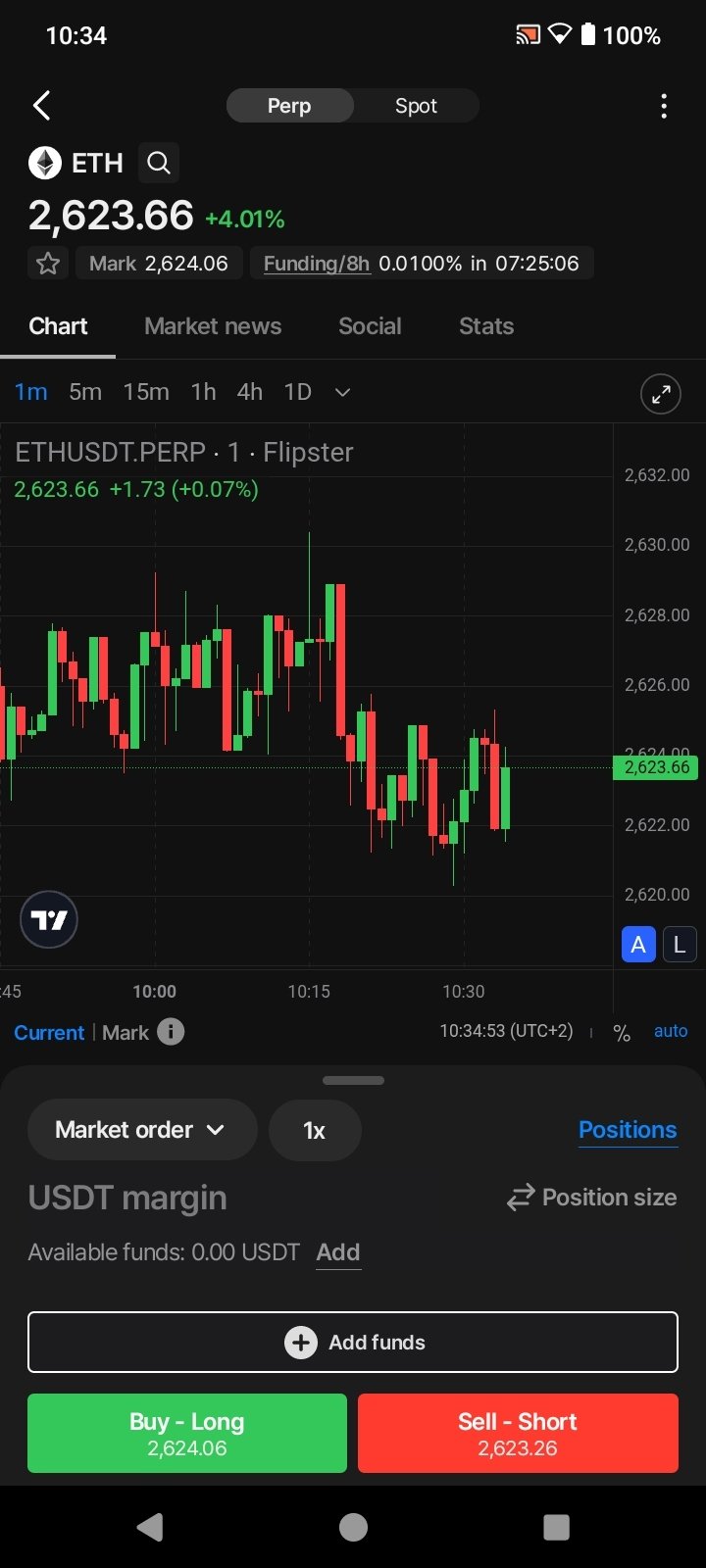This screenshot has width=706, height=1568.
Task: Open the Market order type dropdown
Action: tap(141, 1130)
